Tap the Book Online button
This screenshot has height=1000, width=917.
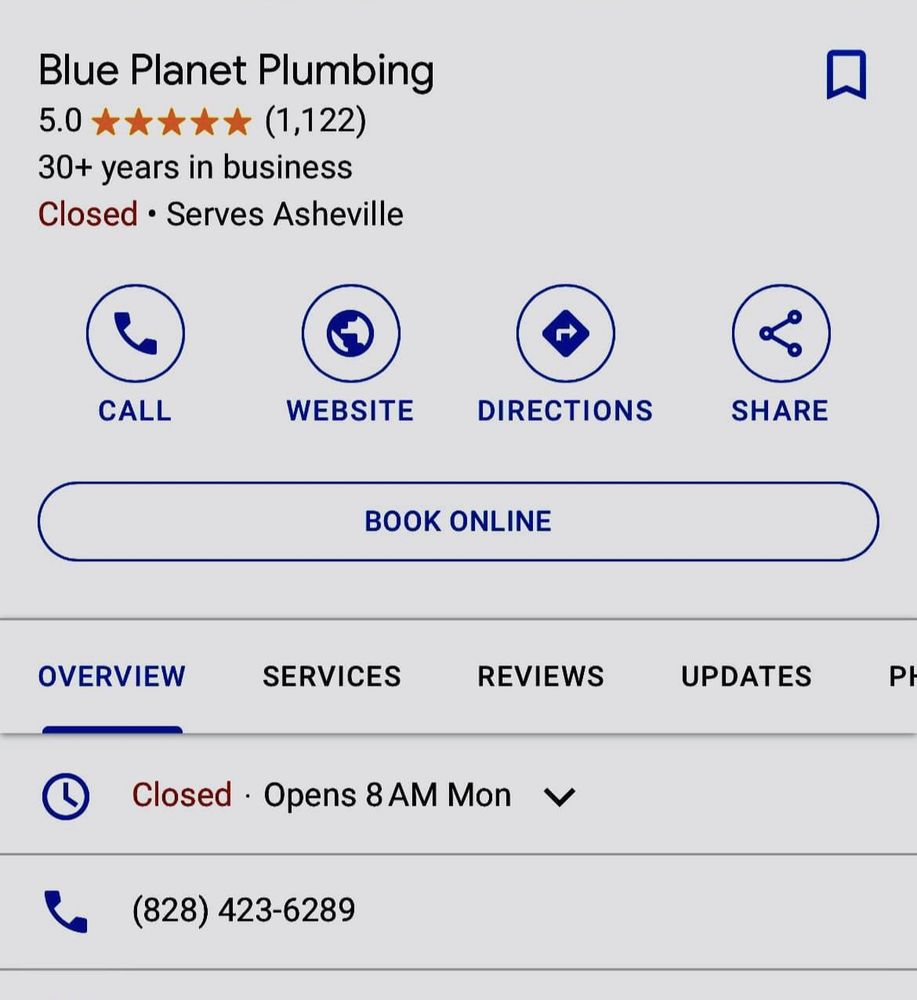(x=458, y=521)
